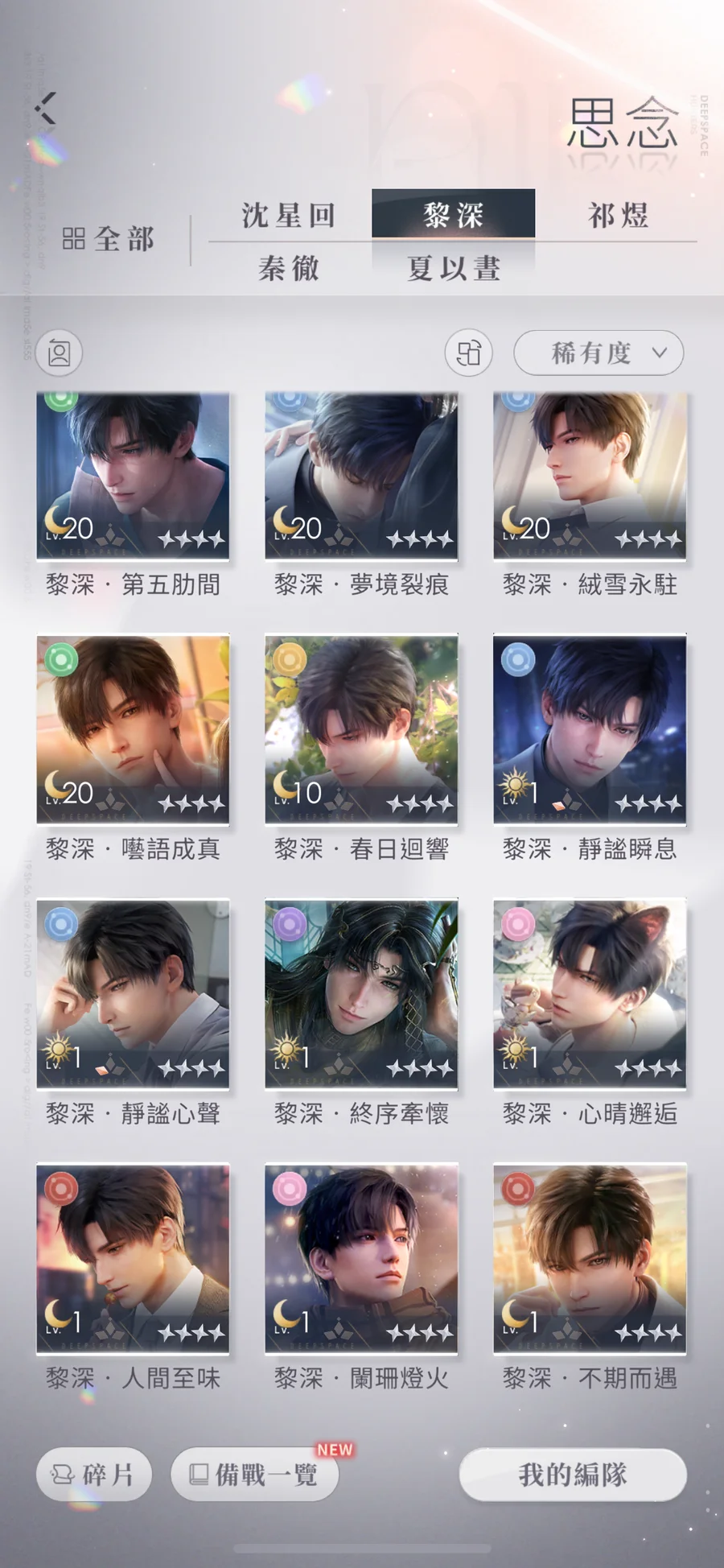
Task: Show all characters with 全部 filter
Action: [109, 239]
